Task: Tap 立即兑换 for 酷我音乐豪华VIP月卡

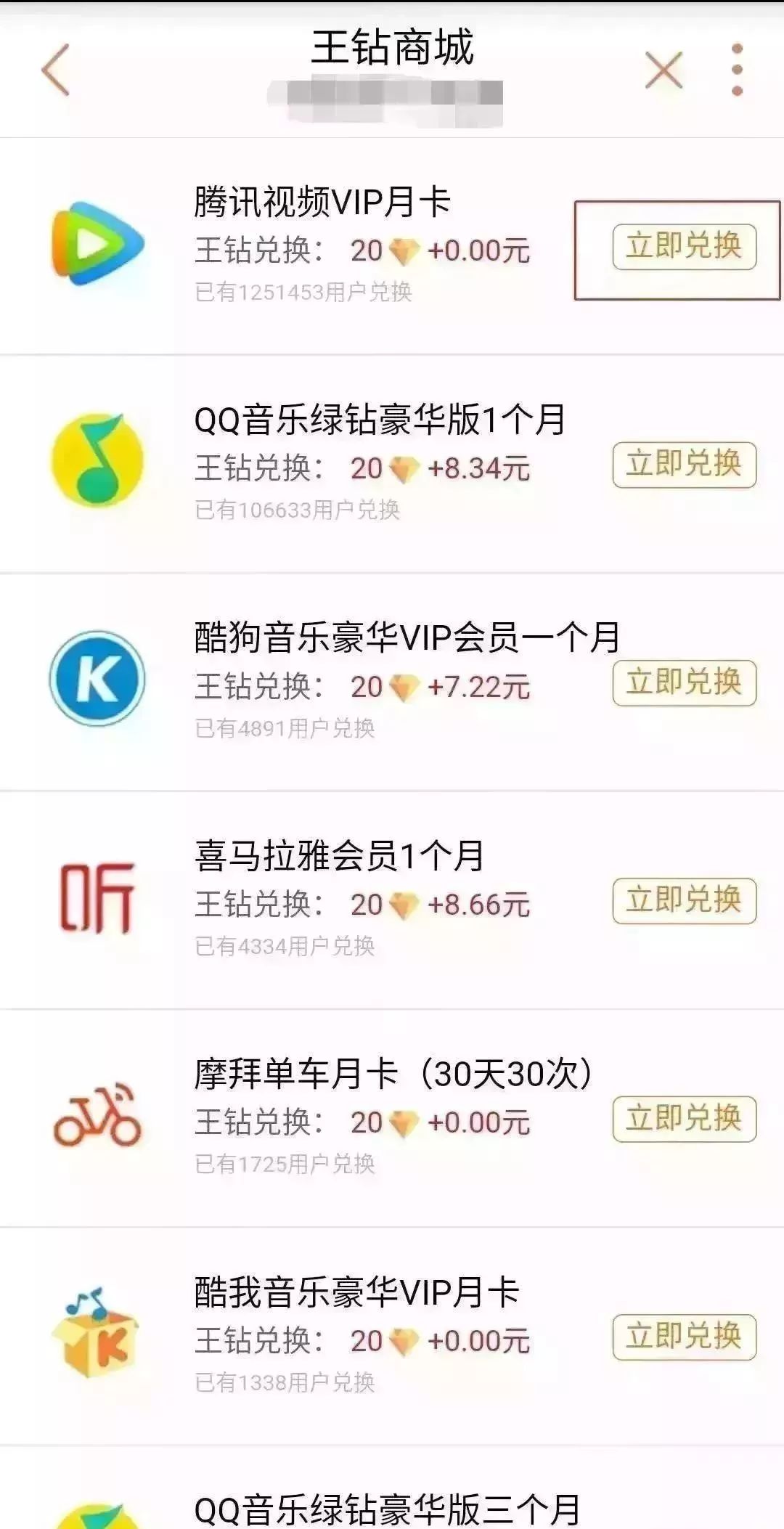Action: [x=682, y=1337]
